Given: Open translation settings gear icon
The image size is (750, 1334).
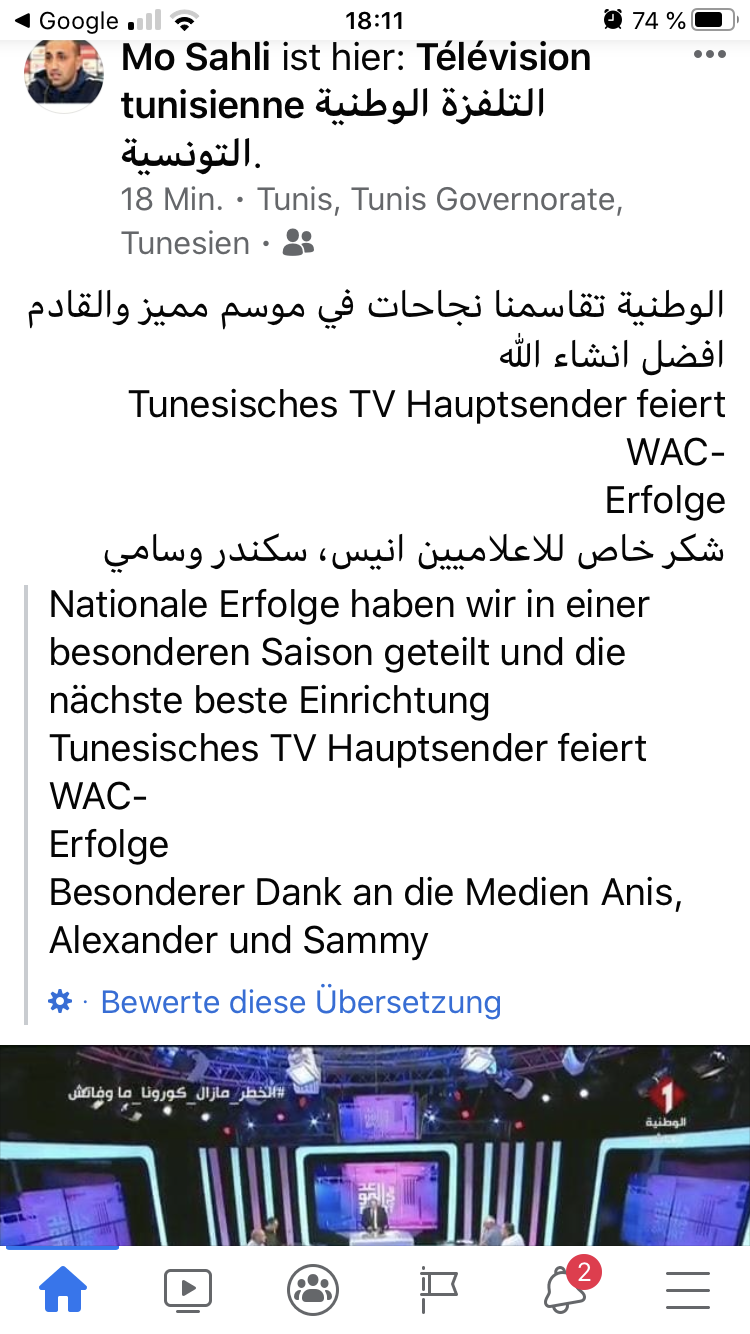Looking at the screenshot, I should [x=60, y=1002].
